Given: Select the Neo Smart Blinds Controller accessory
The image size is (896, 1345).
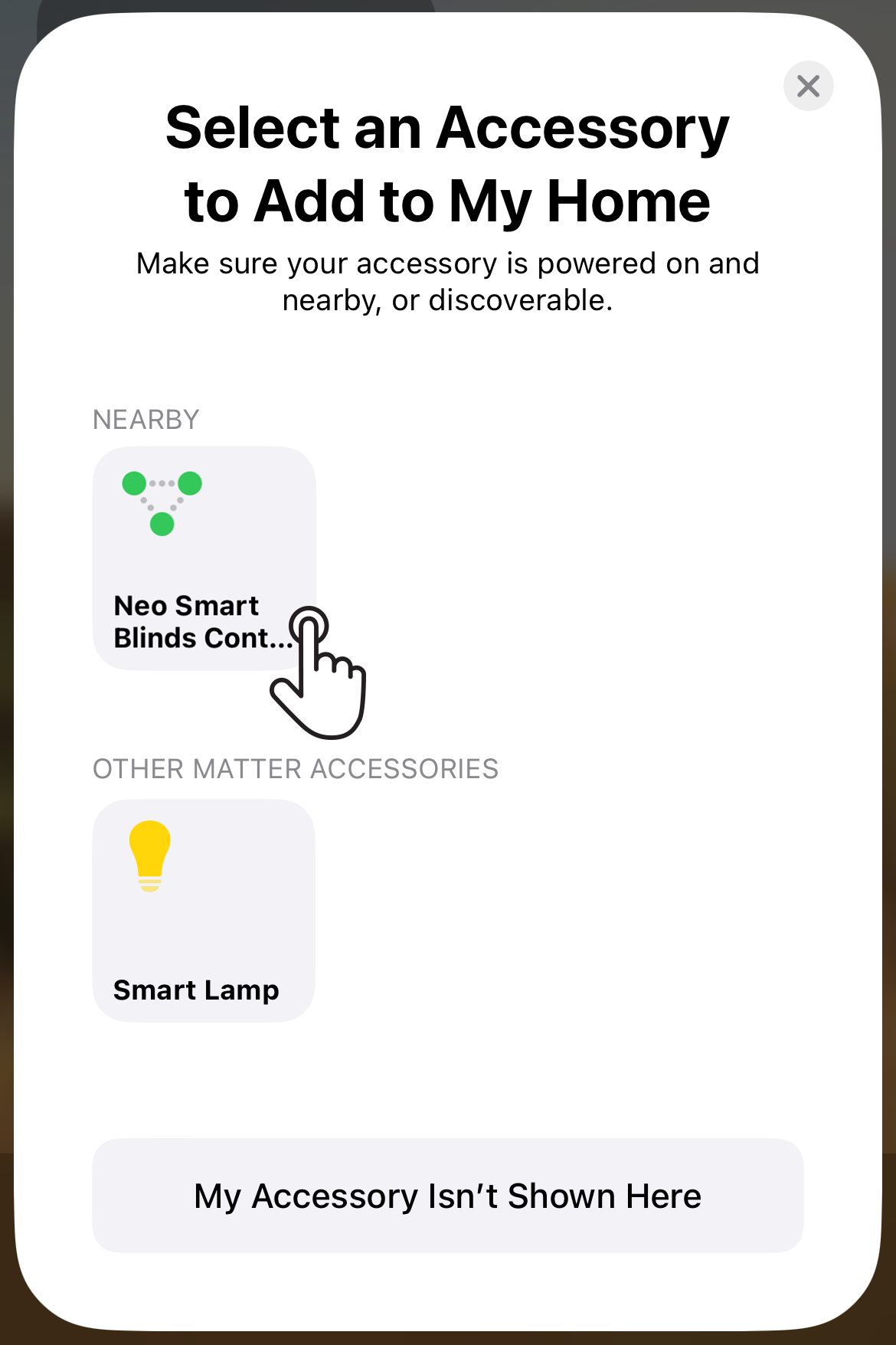Looking at the screenshot, I should click(x=204, y=558).
